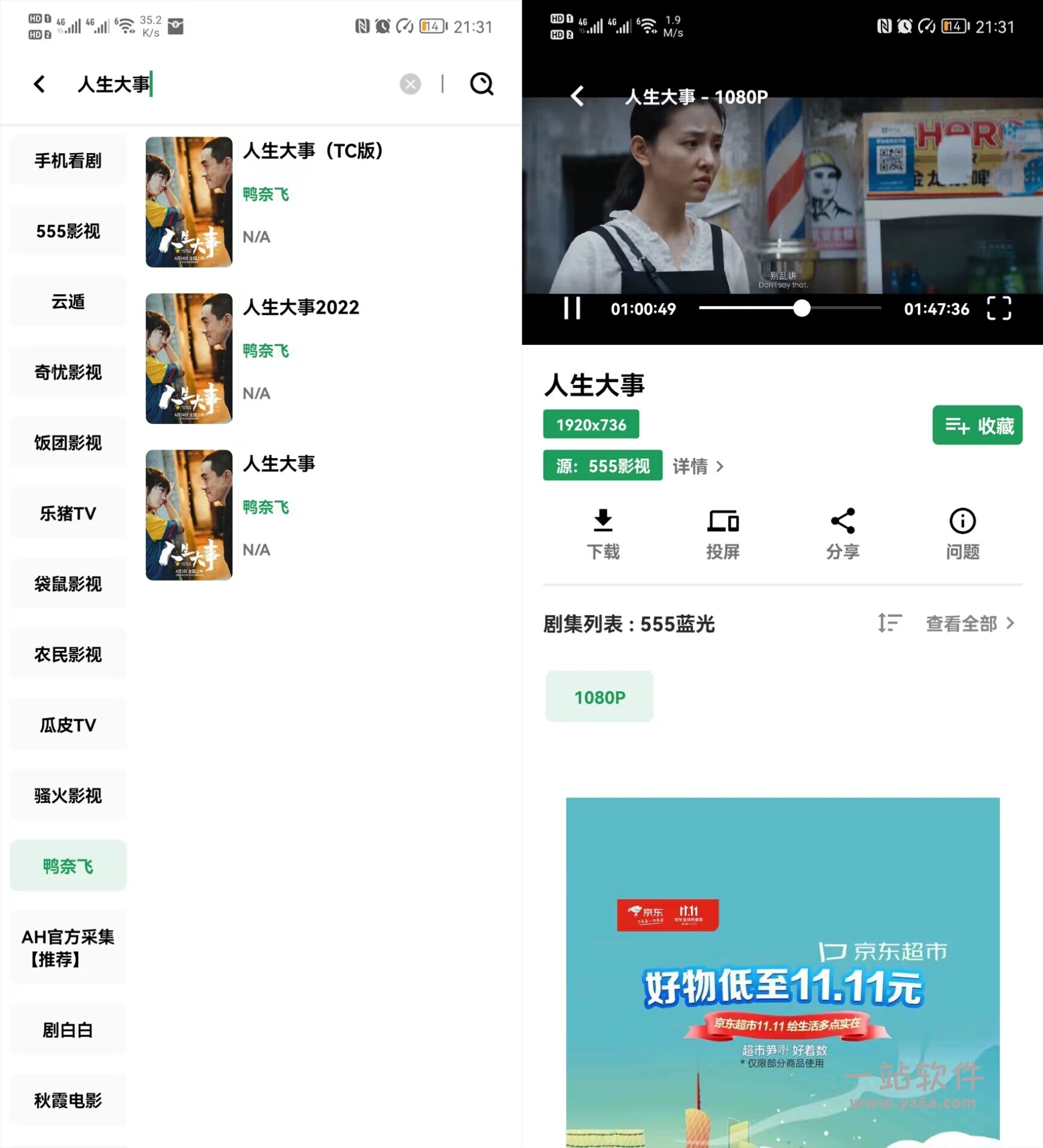Select 奇忧影视 in the source list
The image size is (1043, 1148).
coord(68,373)
